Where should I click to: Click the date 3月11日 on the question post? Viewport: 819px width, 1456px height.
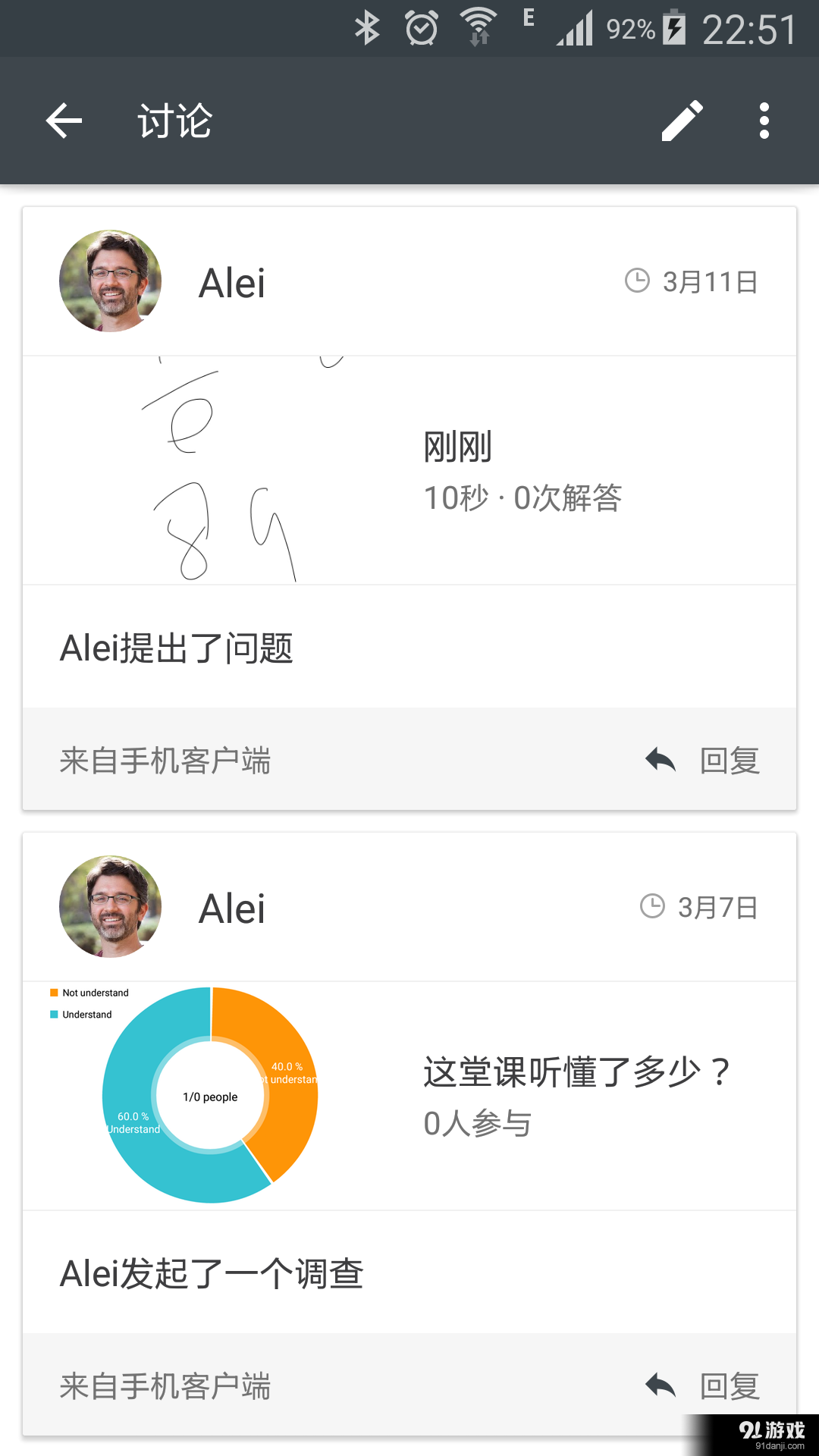709,281
